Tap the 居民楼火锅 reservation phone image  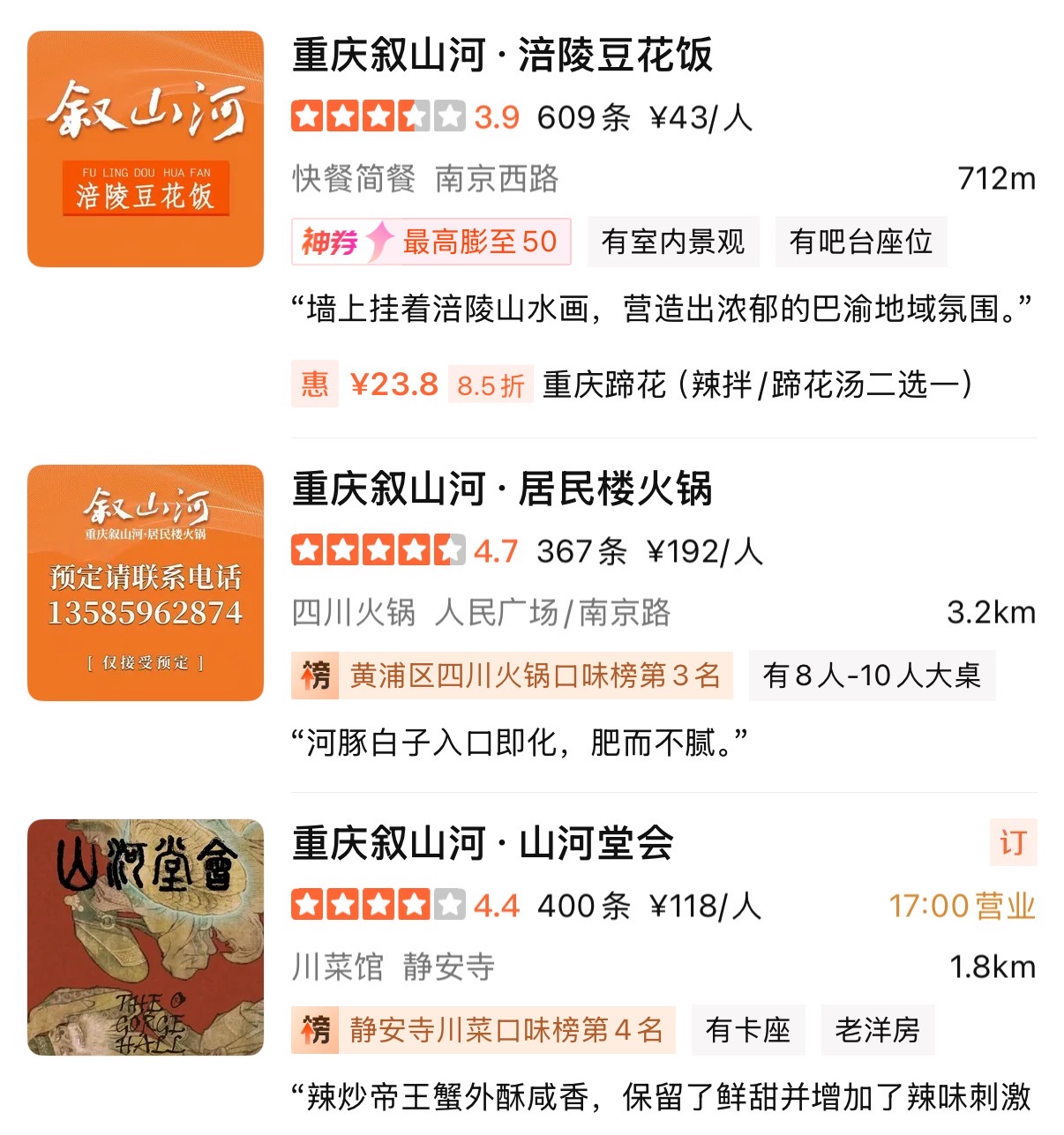point(146,583)
